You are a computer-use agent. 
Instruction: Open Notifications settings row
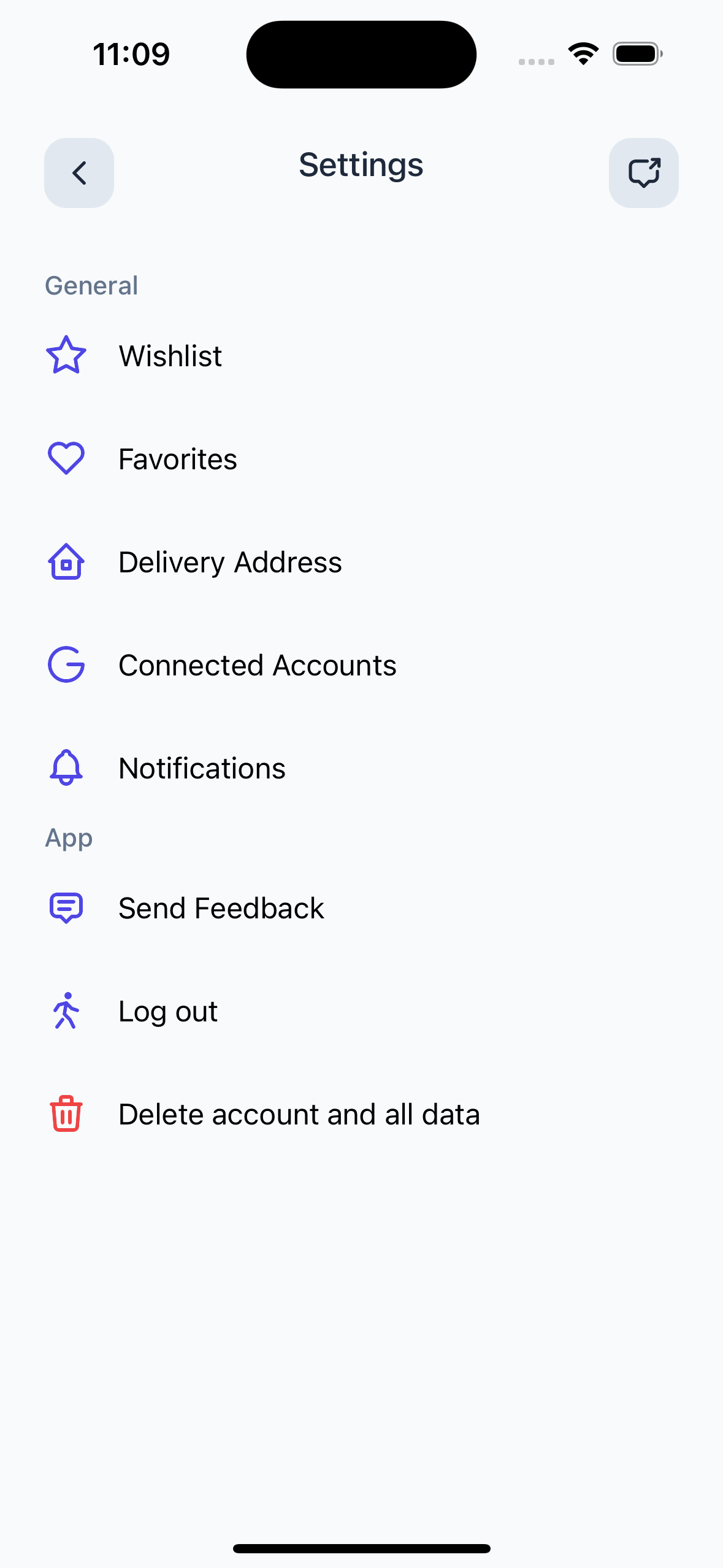[202, 767]
